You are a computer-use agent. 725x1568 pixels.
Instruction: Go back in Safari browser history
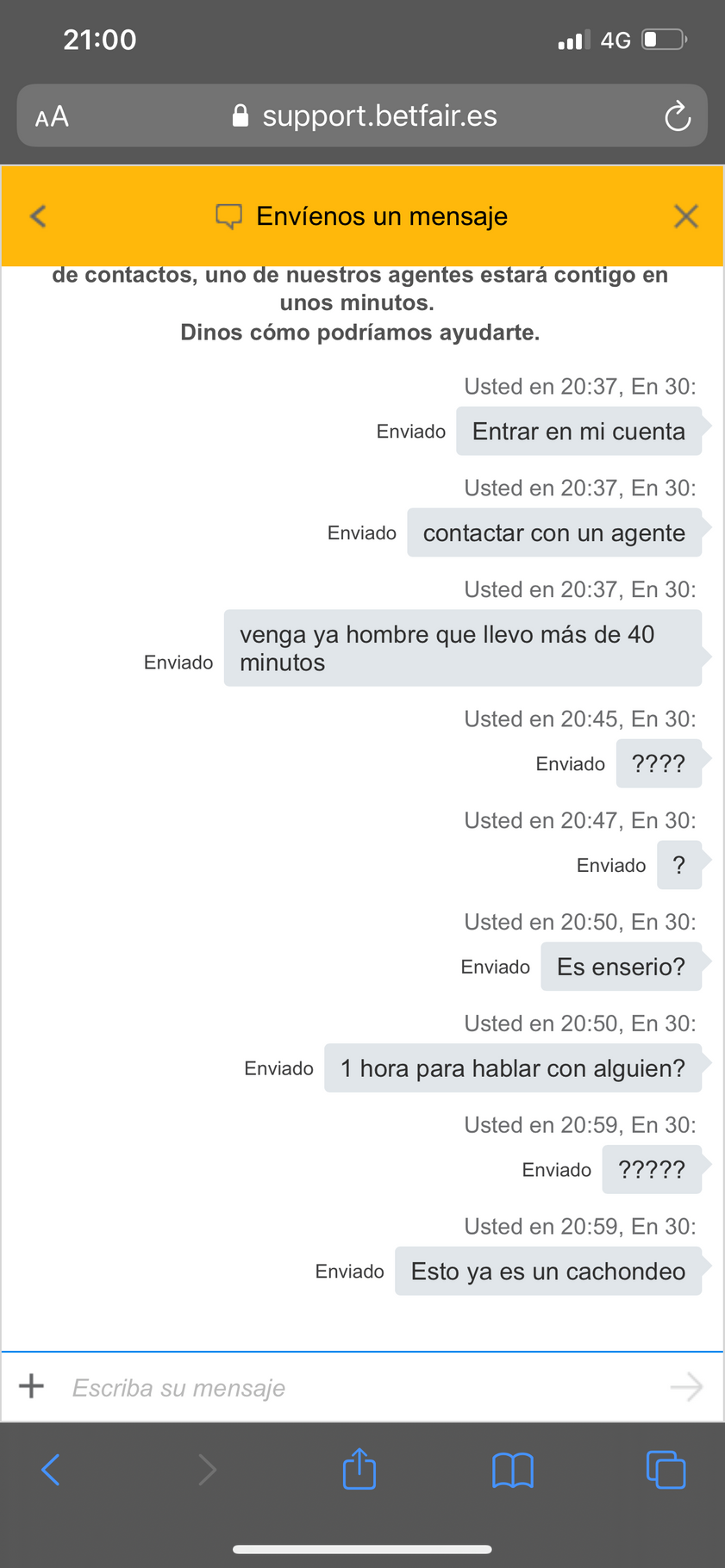[x=51, y=1470]
